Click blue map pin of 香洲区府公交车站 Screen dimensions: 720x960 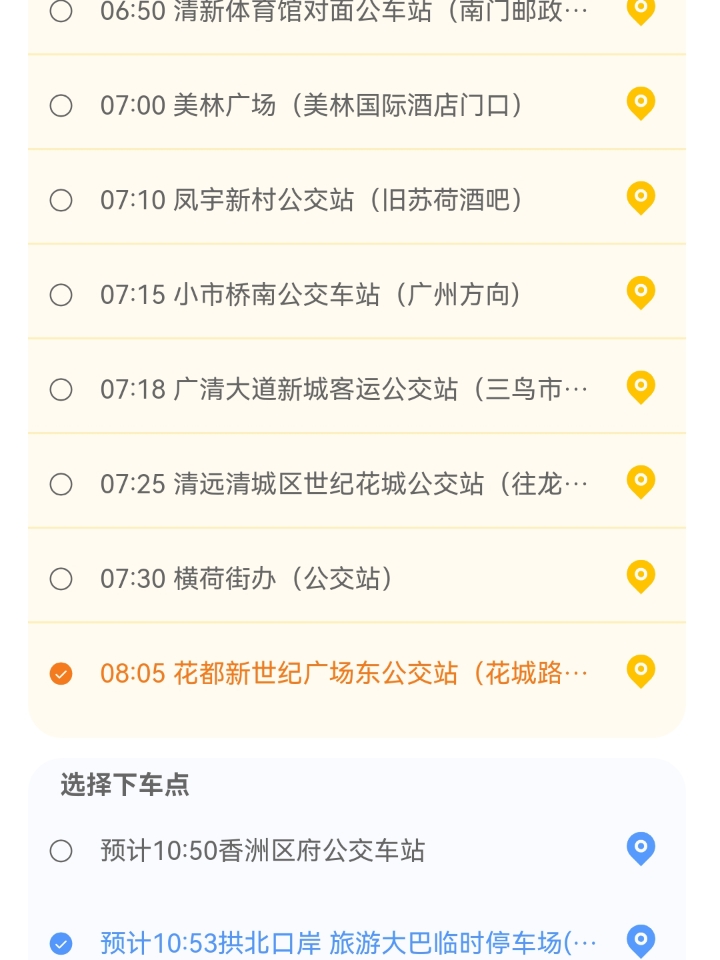640,849
